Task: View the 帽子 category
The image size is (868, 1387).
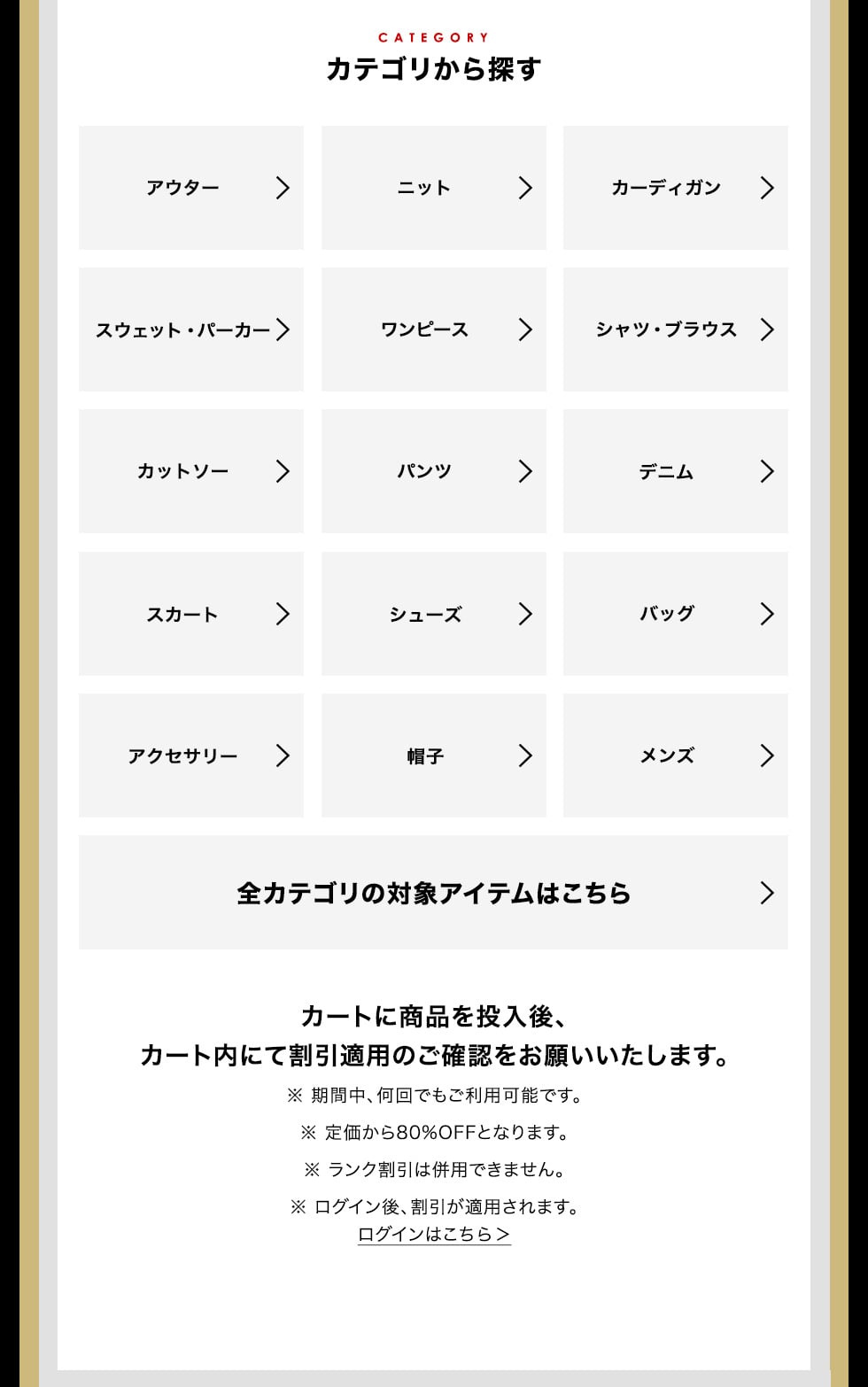Action: pyautogui.click(x=433, y=755)
